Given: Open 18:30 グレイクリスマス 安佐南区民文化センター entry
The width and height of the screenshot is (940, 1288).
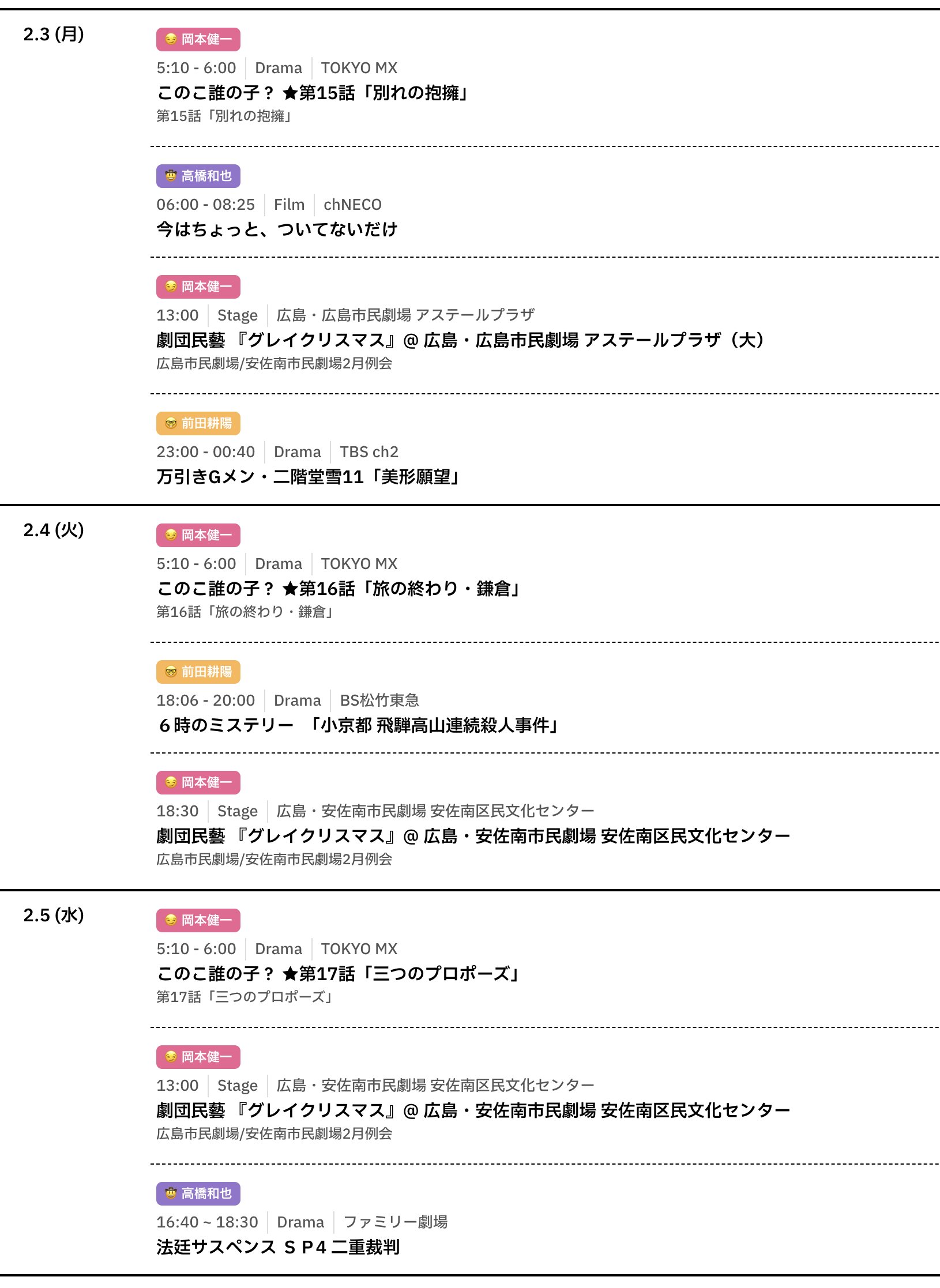Looking at the screenshot, I should coord(473,836).
